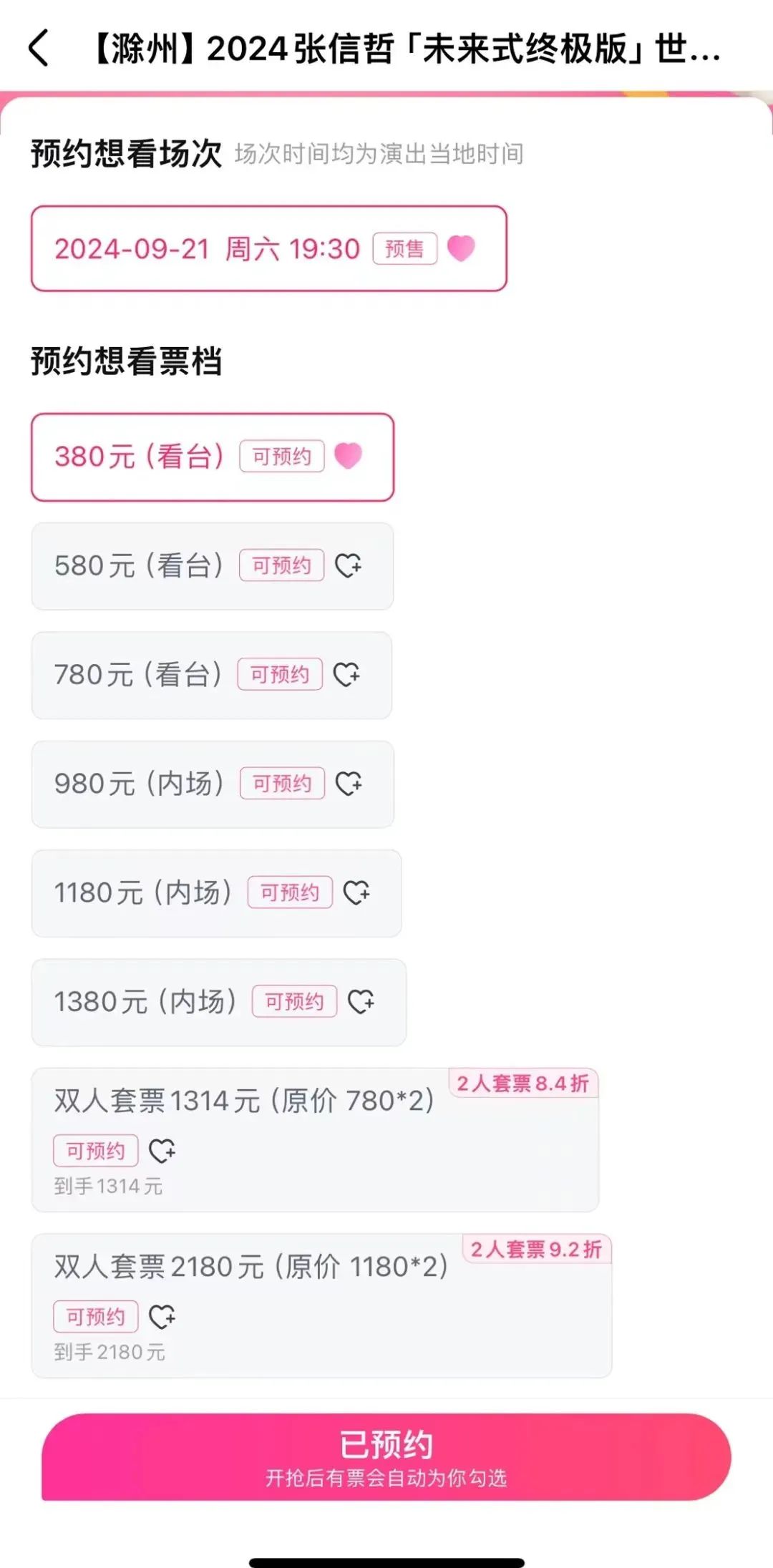Pick the 780元 (看台) ticket tier
773x1568 pixels.
coord(212,675)
